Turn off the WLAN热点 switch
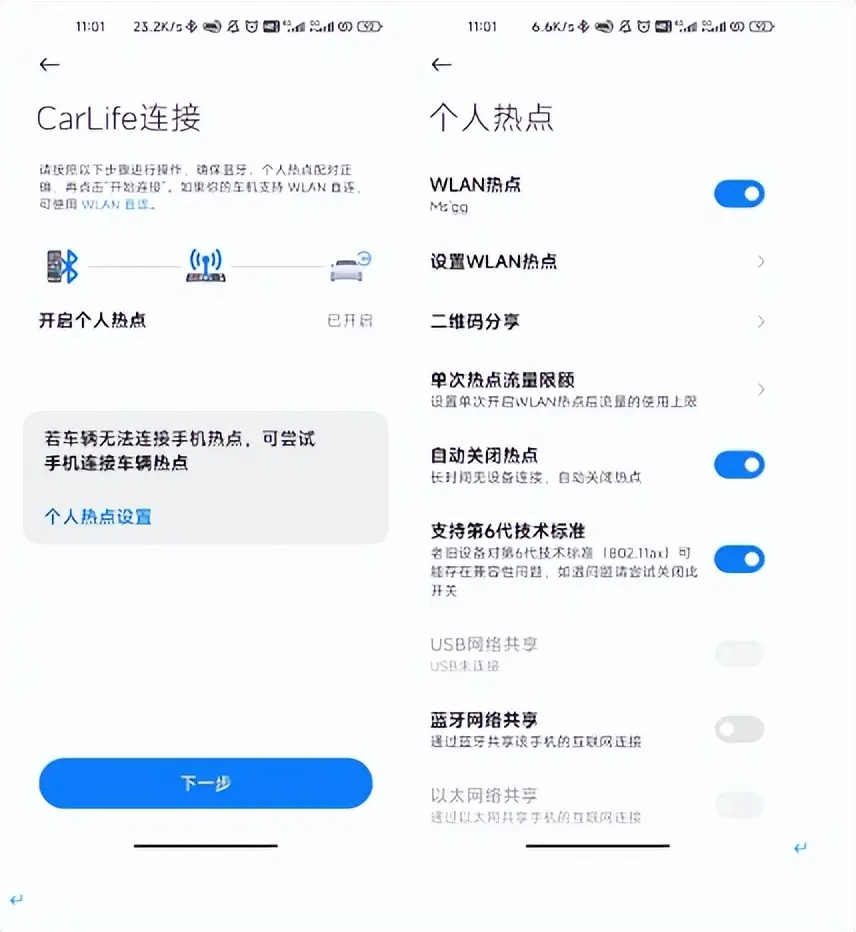This screenshot has height=932, width=856. pyautogui.click(x=739, y=194)
